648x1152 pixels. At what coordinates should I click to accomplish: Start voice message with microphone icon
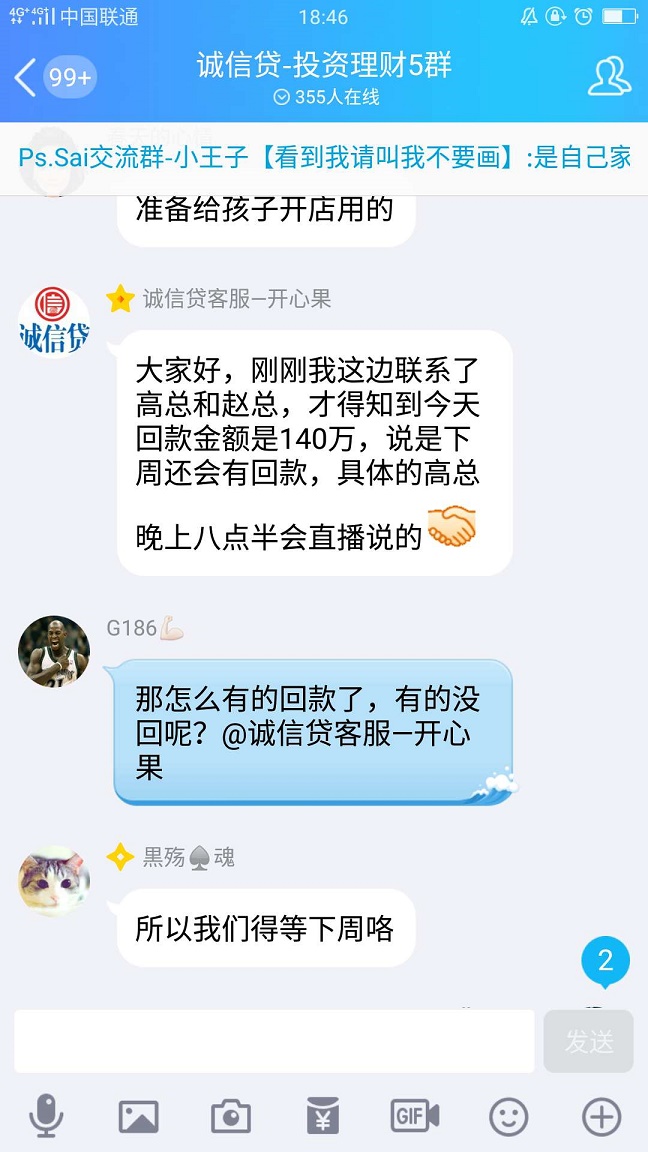coord(46,1116)
